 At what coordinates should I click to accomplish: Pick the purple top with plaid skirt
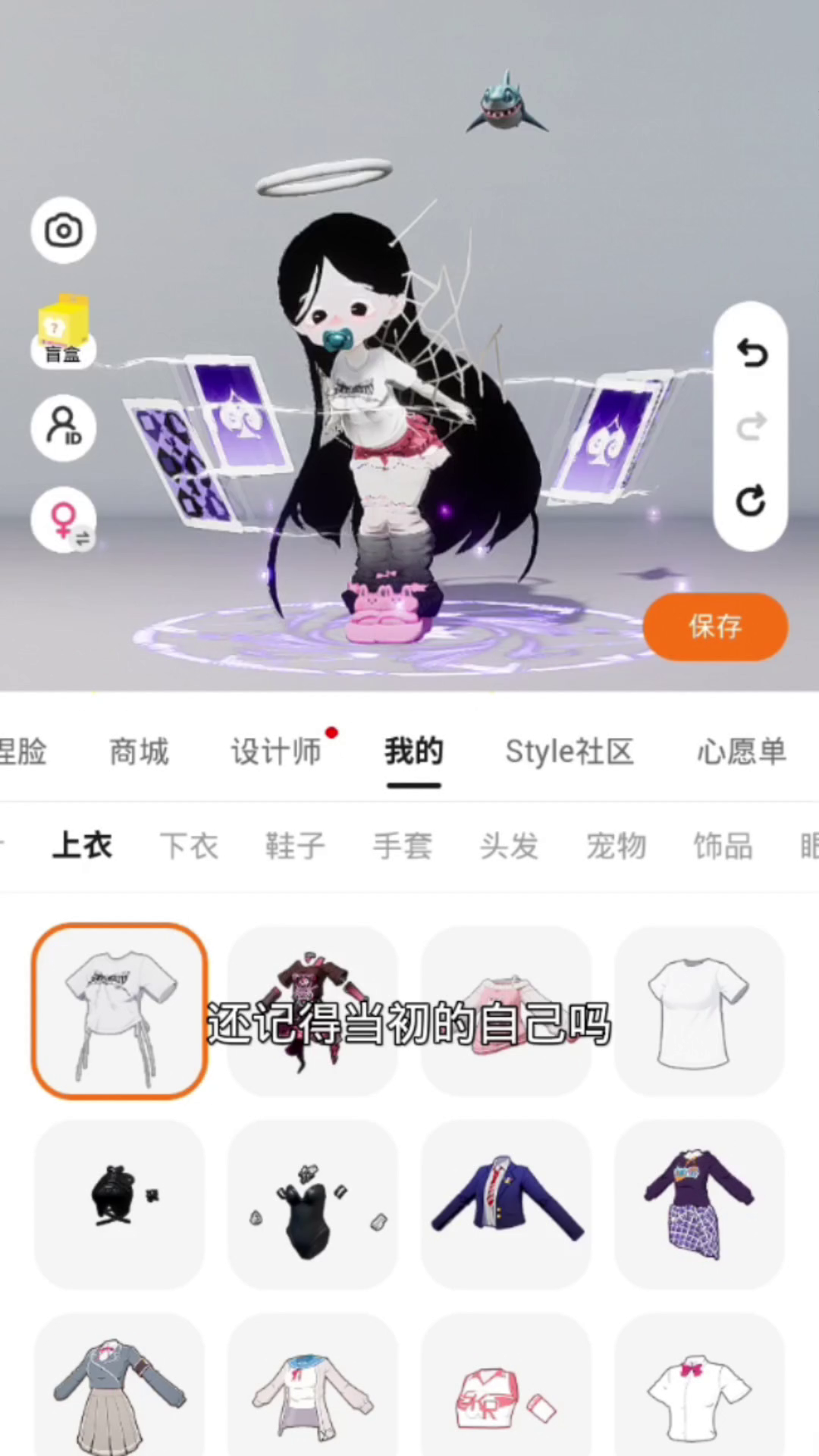click(699, 1204)
